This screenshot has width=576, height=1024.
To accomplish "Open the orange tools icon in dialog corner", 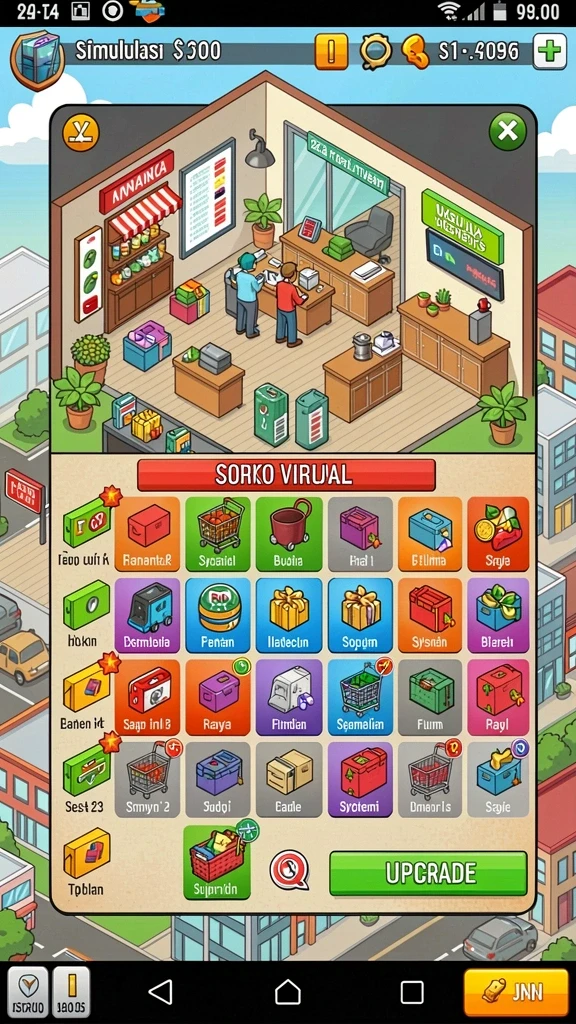I will point(80,133).
